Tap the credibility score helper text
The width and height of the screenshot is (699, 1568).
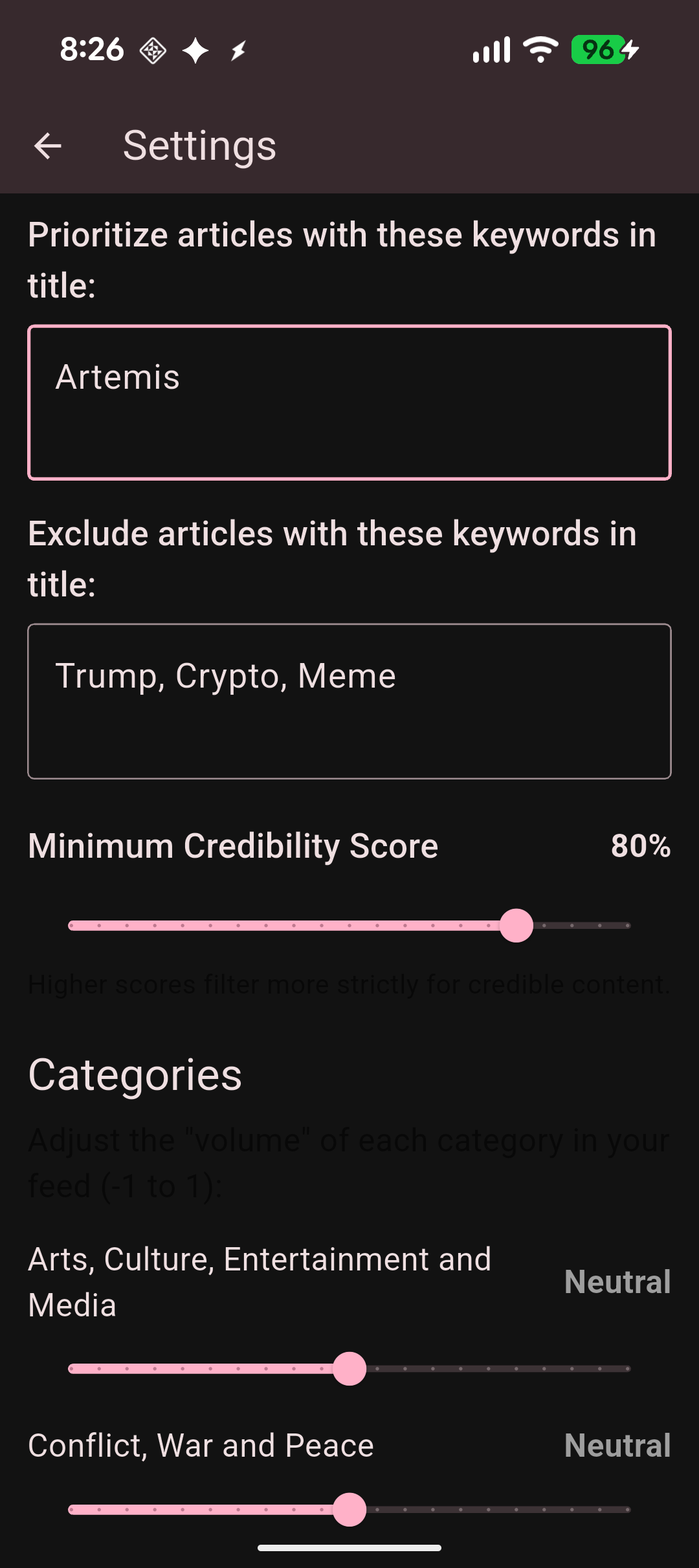click(348, 984)
